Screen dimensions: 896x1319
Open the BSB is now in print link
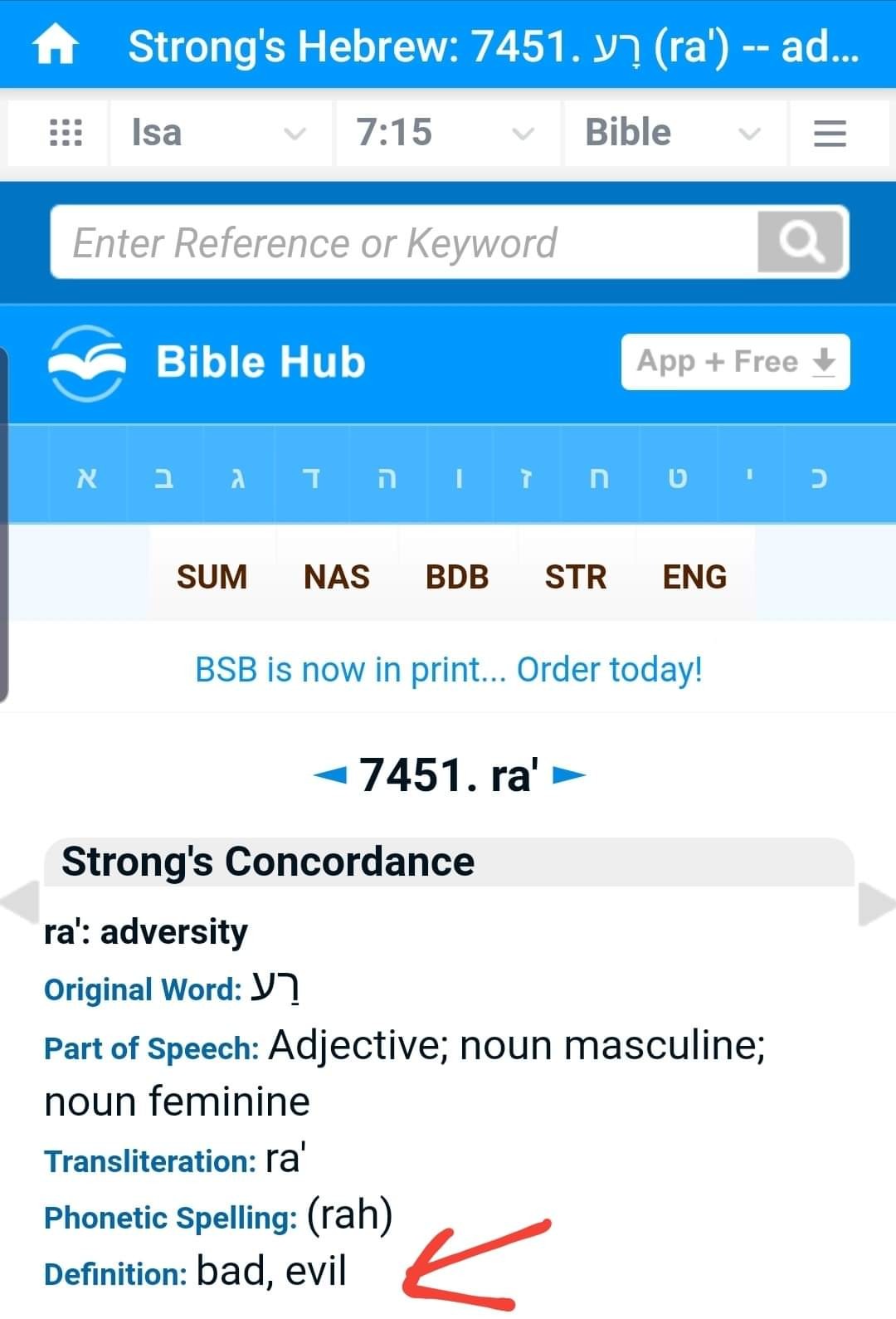click(x=448, y=669)
